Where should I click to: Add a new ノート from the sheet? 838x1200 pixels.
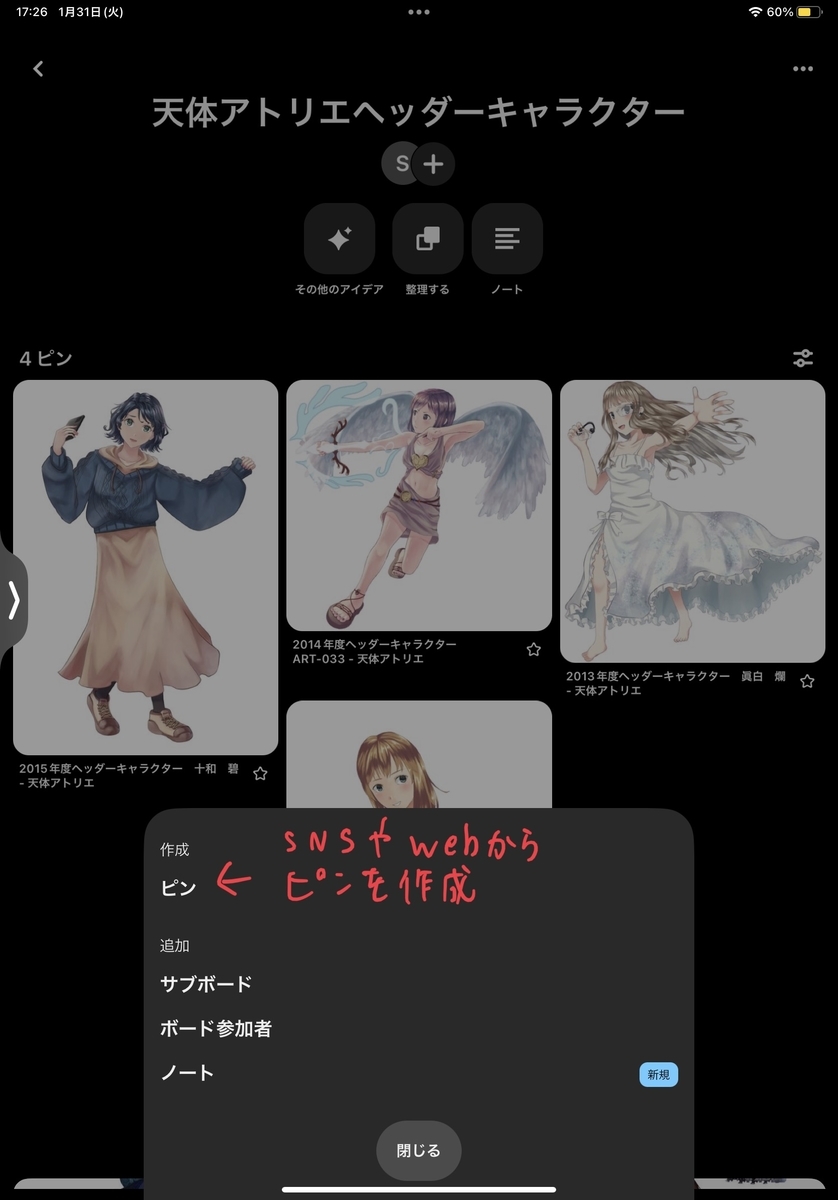[188, 1073]
